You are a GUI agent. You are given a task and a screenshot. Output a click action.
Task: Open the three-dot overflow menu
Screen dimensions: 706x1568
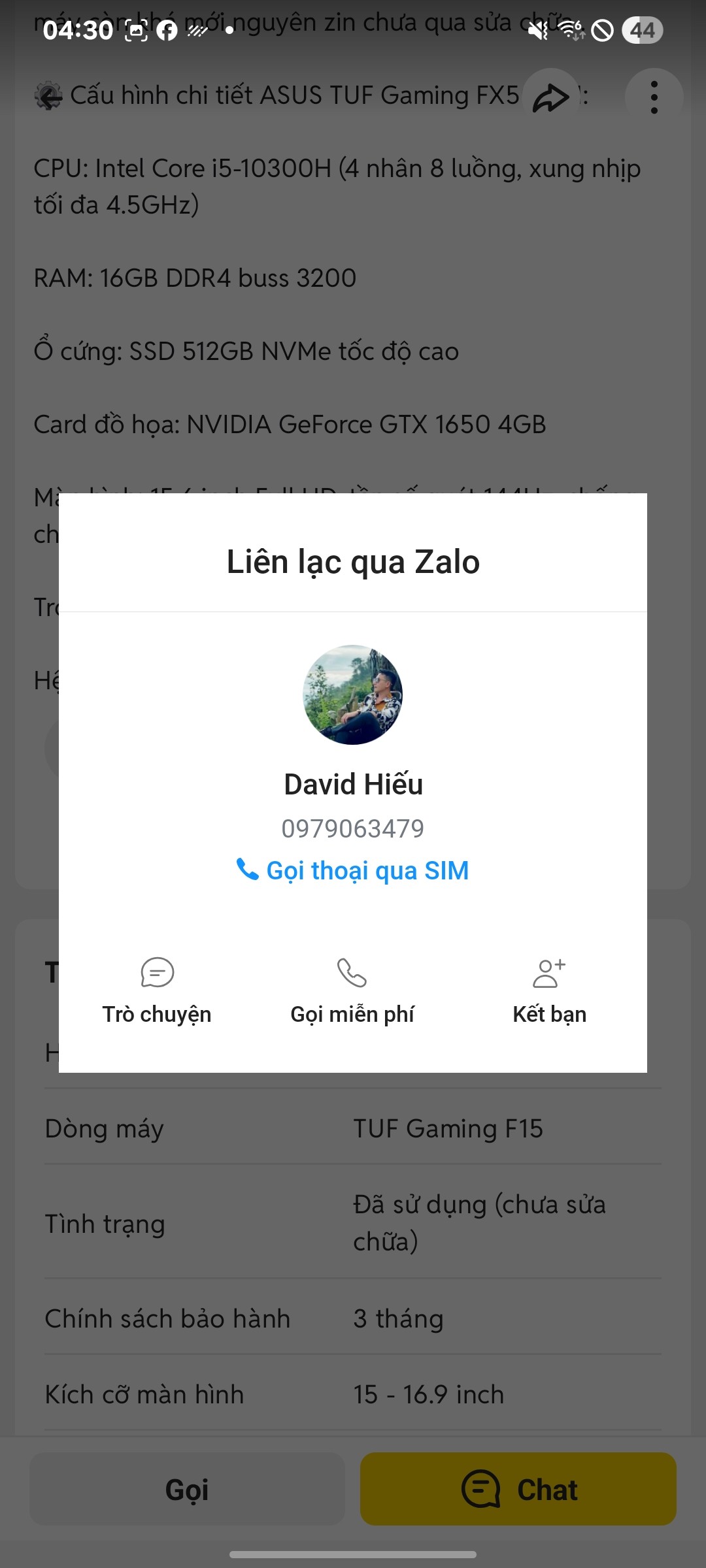coord(654,98)
